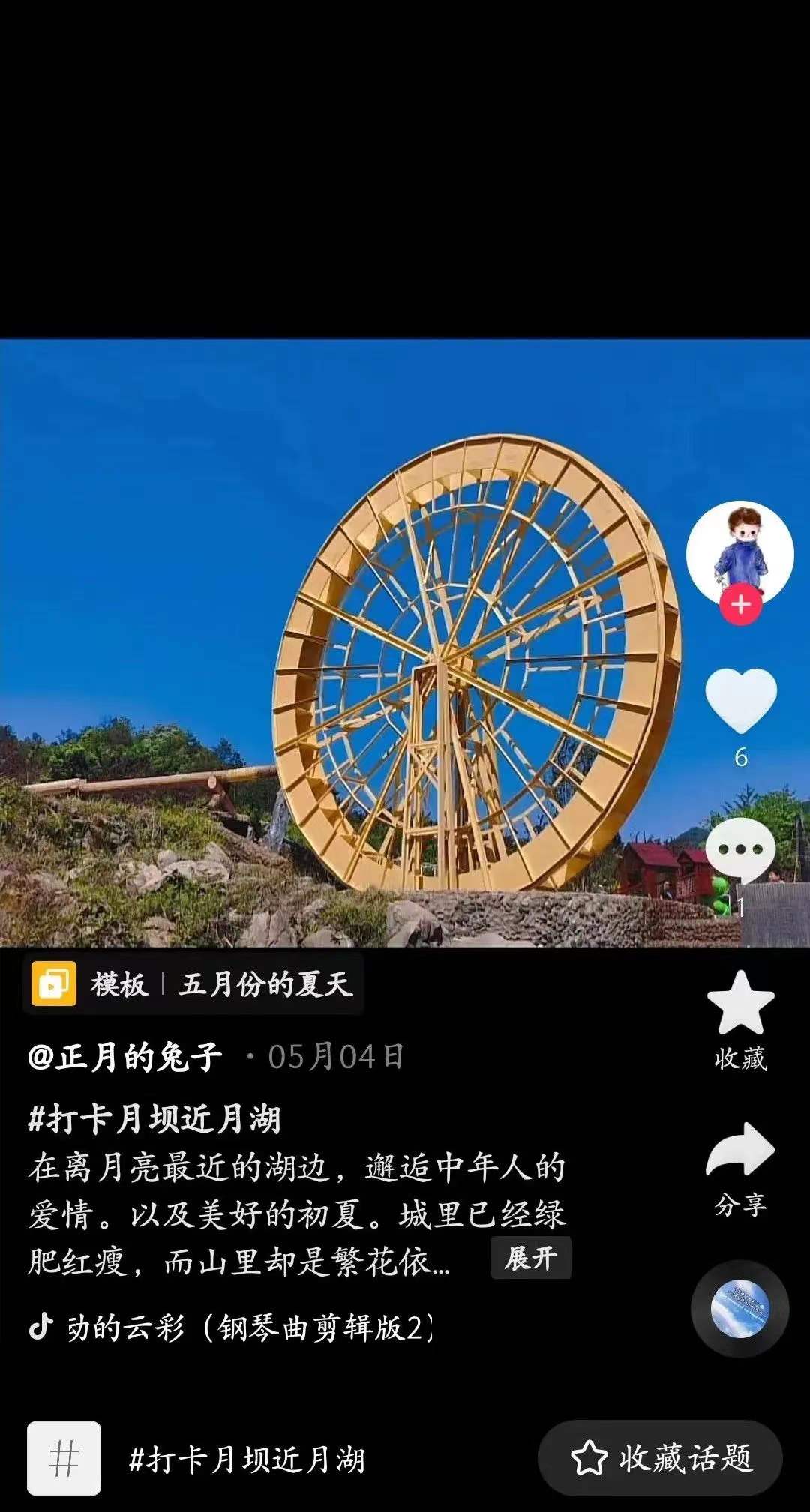The image size is (810, 1512).
Task: Expand the caption with 展开
Action: [x=530, y=1258]
